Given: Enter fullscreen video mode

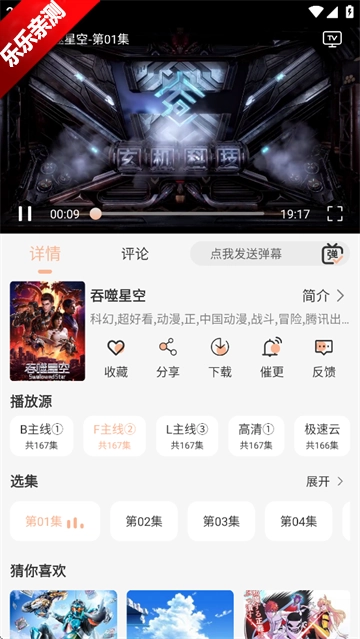Looking at the screenshot, I should (335, 214).
